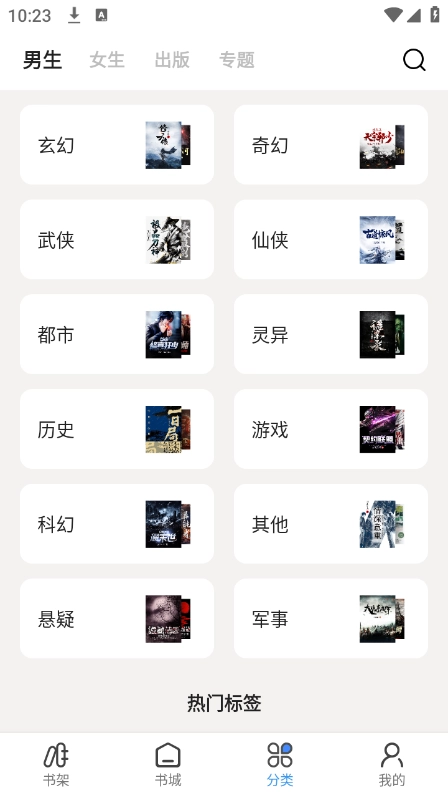Viewport: 448px width, 798px height.
Task: Switch to the 女生 tab
Action: 107,60
